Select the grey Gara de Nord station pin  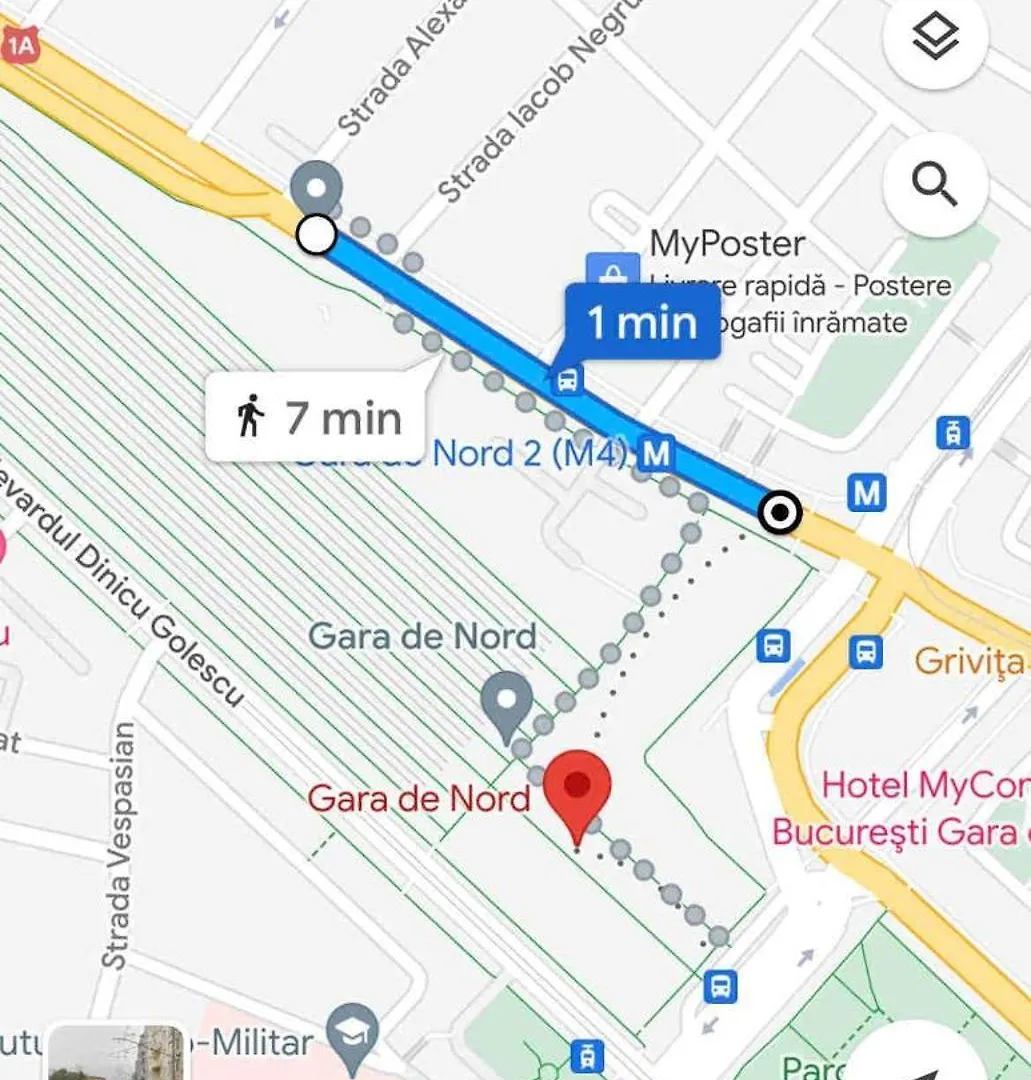coord(506,702)
